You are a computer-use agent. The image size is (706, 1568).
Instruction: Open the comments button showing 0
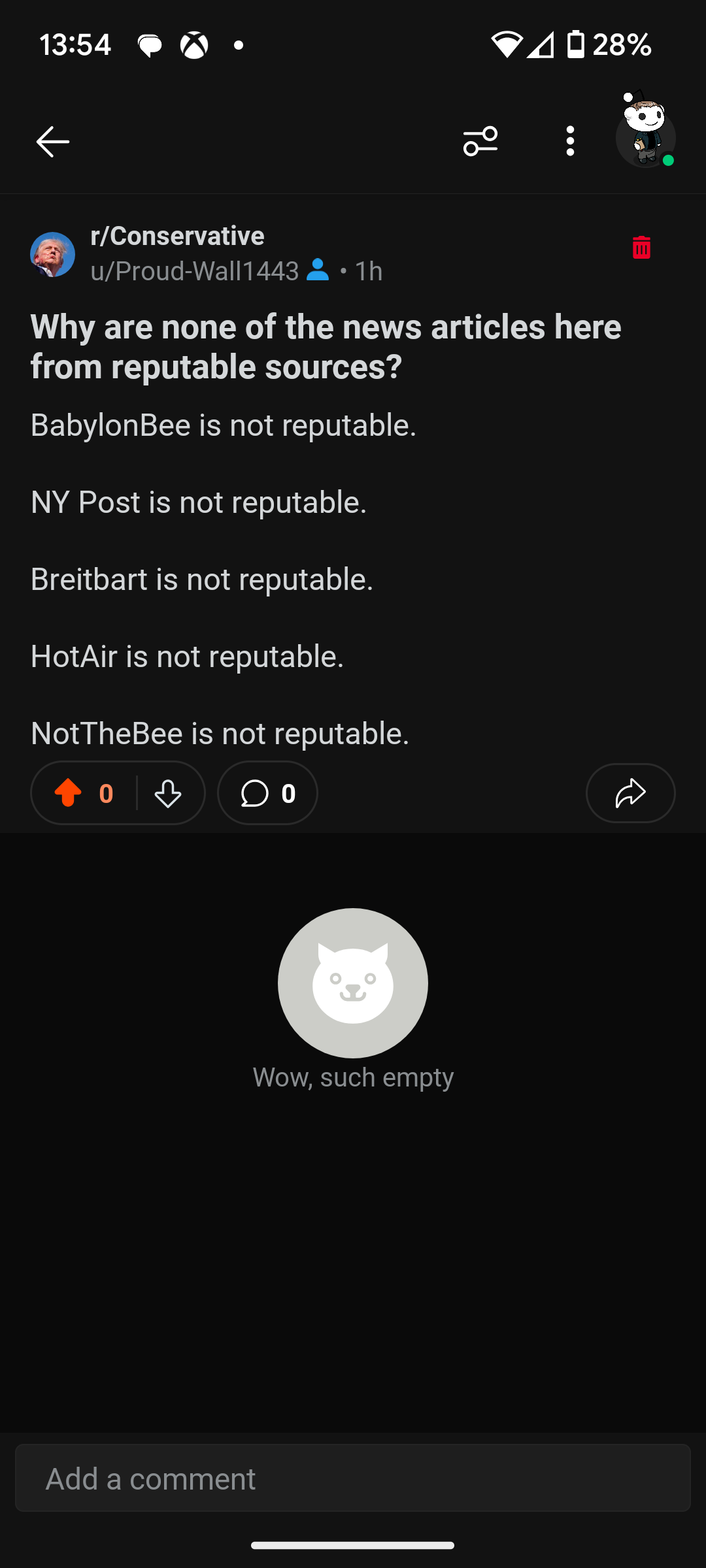[267, 793]
